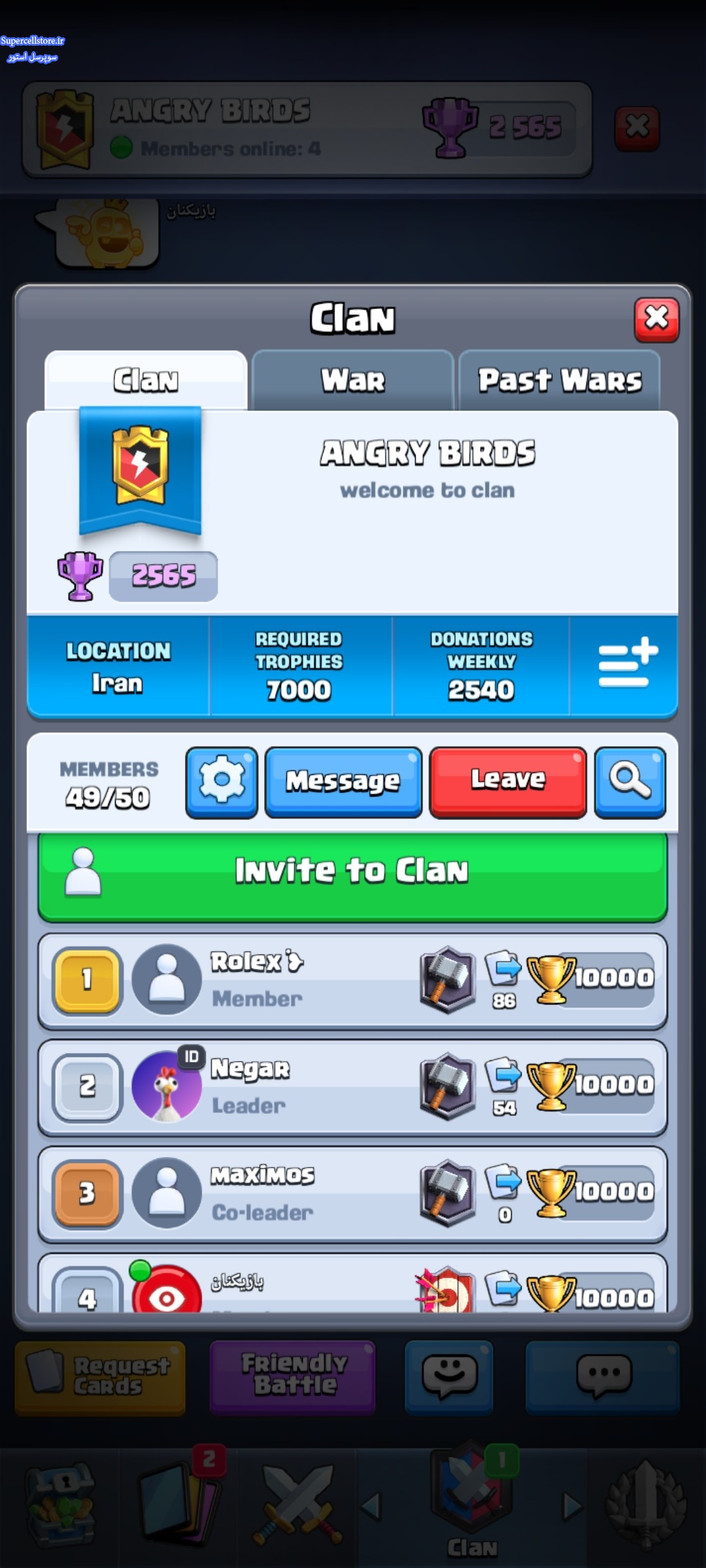Tap Invite to Clan
The image size is (706, 1568).
352,871
